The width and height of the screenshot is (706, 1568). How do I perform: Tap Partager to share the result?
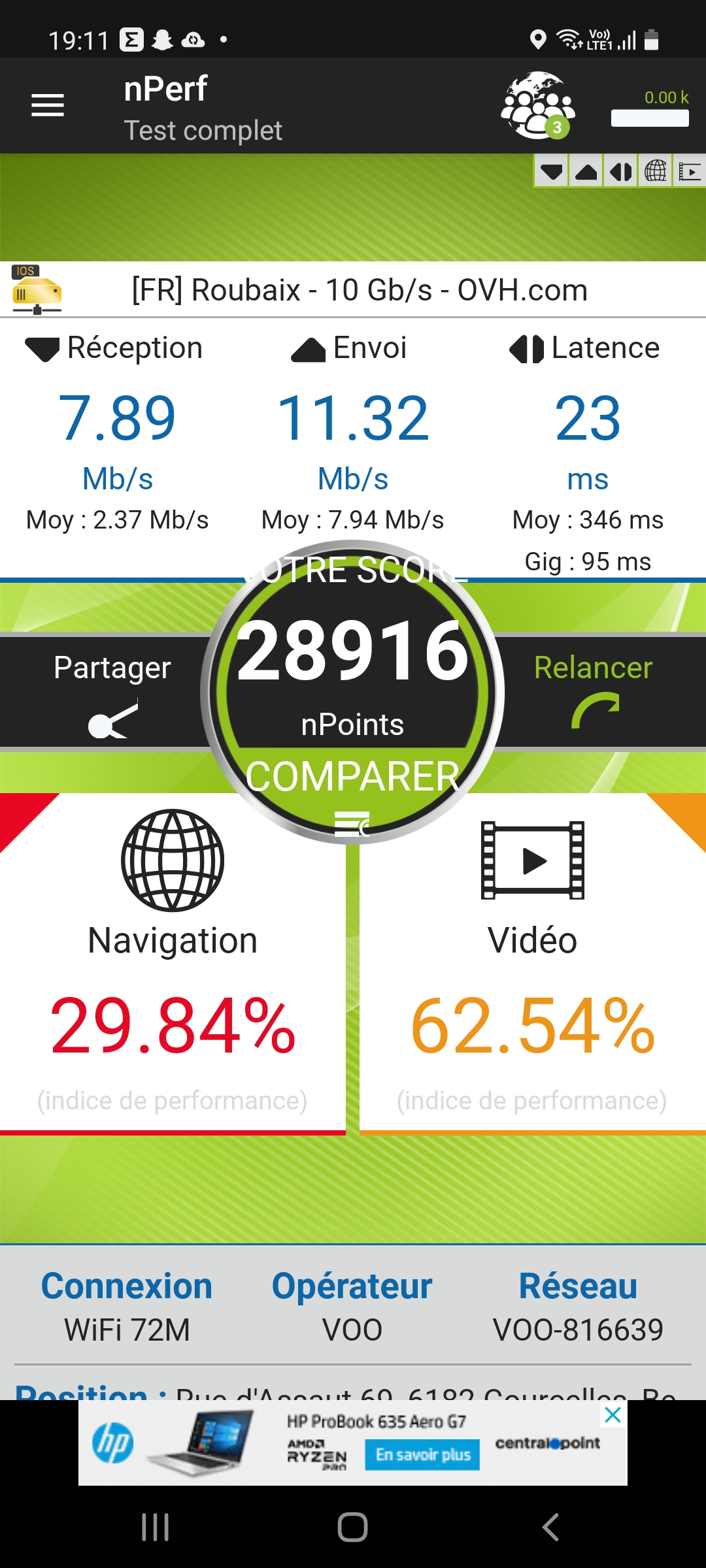tap(112, 694)
